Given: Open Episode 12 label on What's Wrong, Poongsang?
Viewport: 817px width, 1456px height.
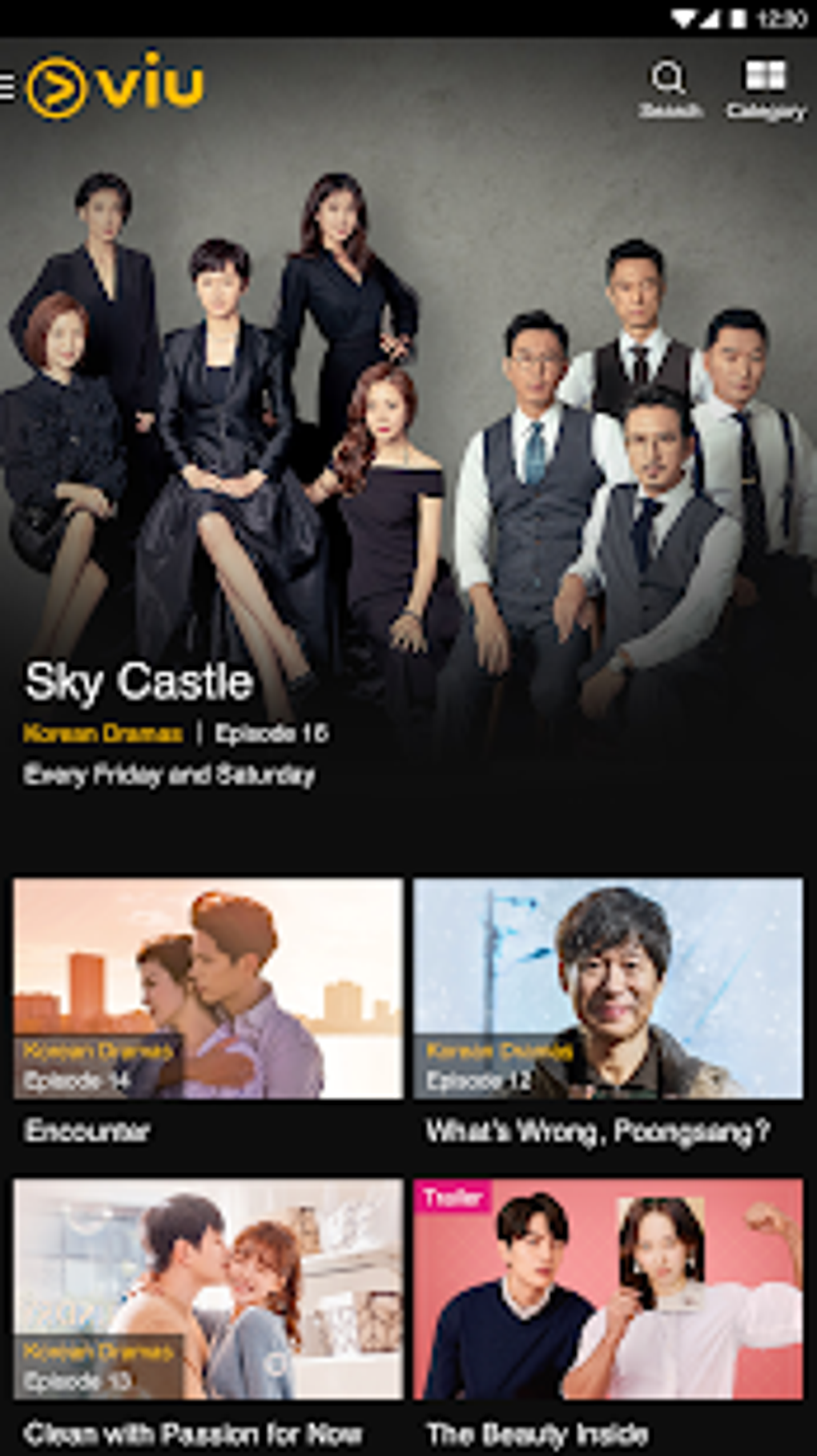Looking at the screenshot, I should point(478,1079).
